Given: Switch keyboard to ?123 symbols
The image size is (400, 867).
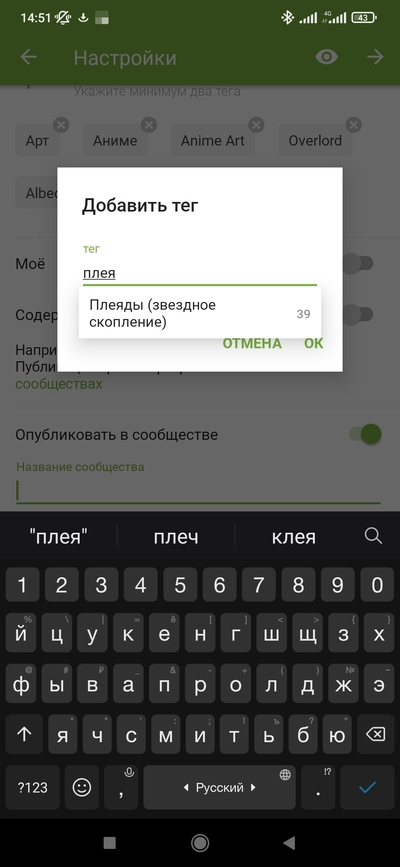Looking at the screenshot, I should tap(33, 787).
